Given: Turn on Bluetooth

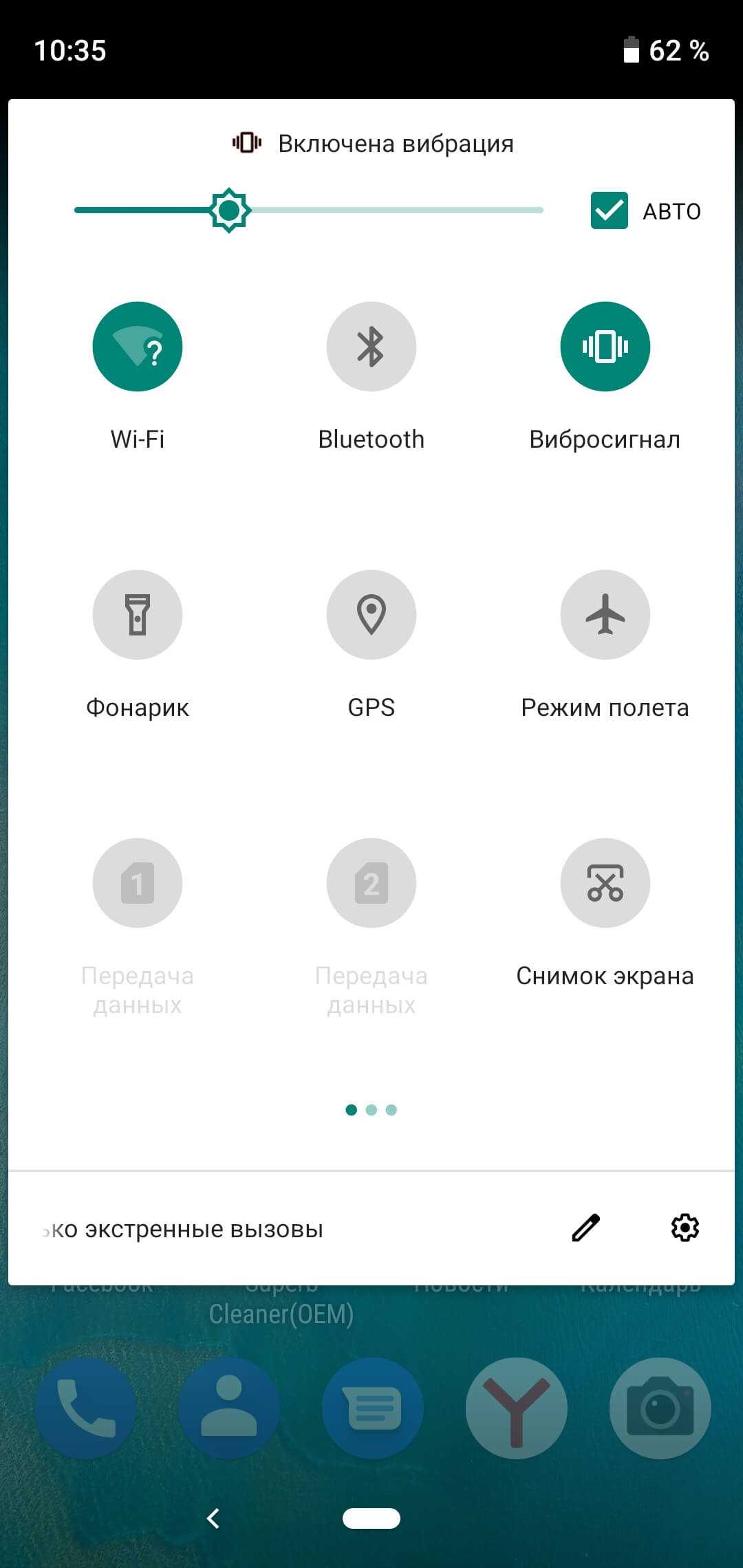Looking at the screenshot, I should (x=371, y=347).
